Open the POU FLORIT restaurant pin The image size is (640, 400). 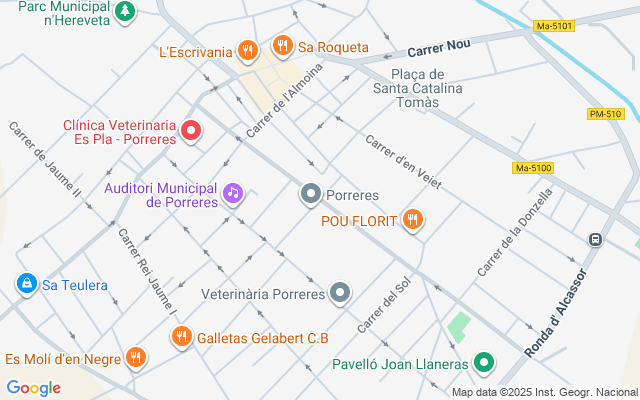[412, 220]
